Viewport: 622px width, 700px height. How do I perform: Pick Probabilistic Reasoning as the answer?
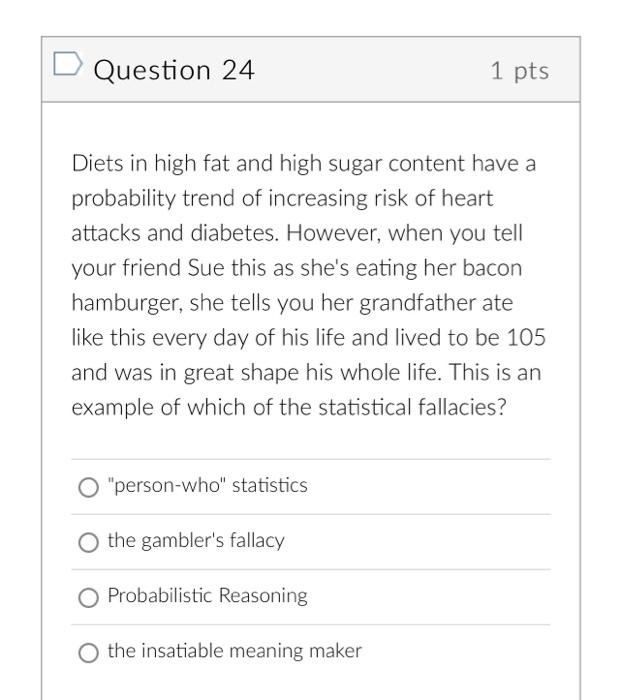[x=89, y=597]
